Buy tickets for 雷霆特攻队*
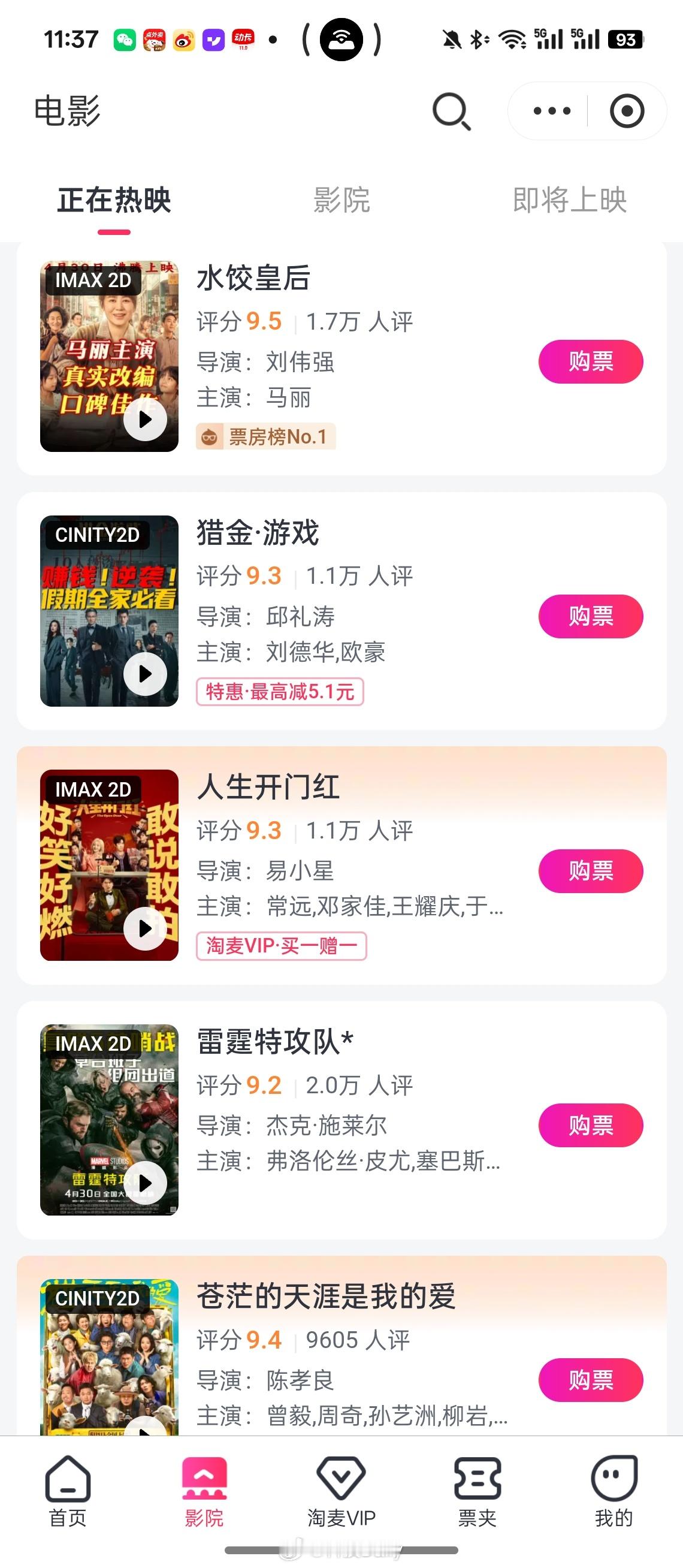This screenshot has height=1568, width=683. coord(591,1125)
